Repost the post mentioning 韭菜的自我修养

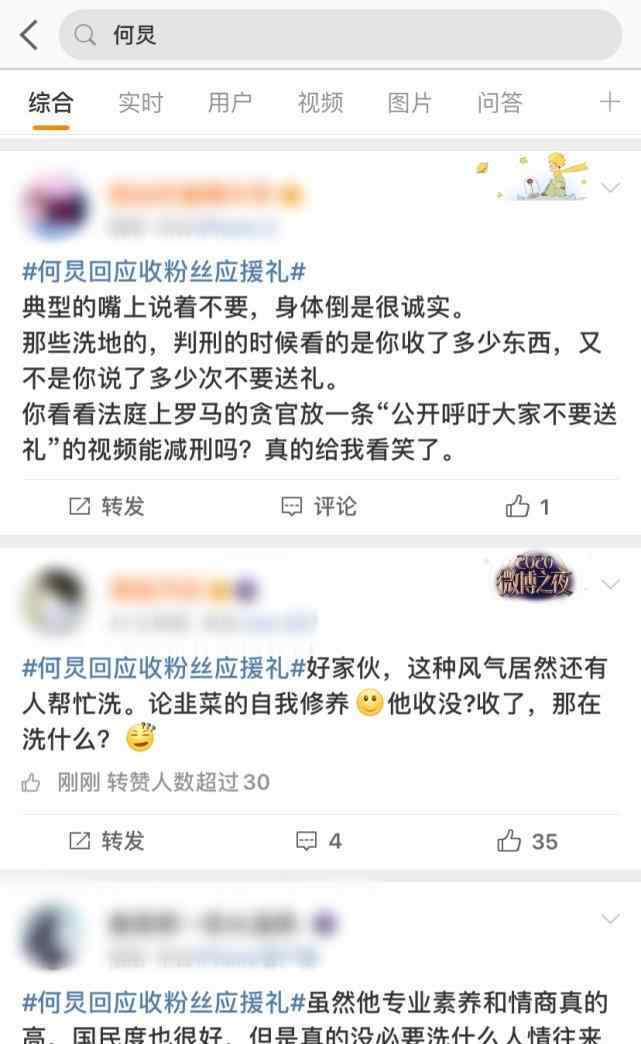pos(107,841)
